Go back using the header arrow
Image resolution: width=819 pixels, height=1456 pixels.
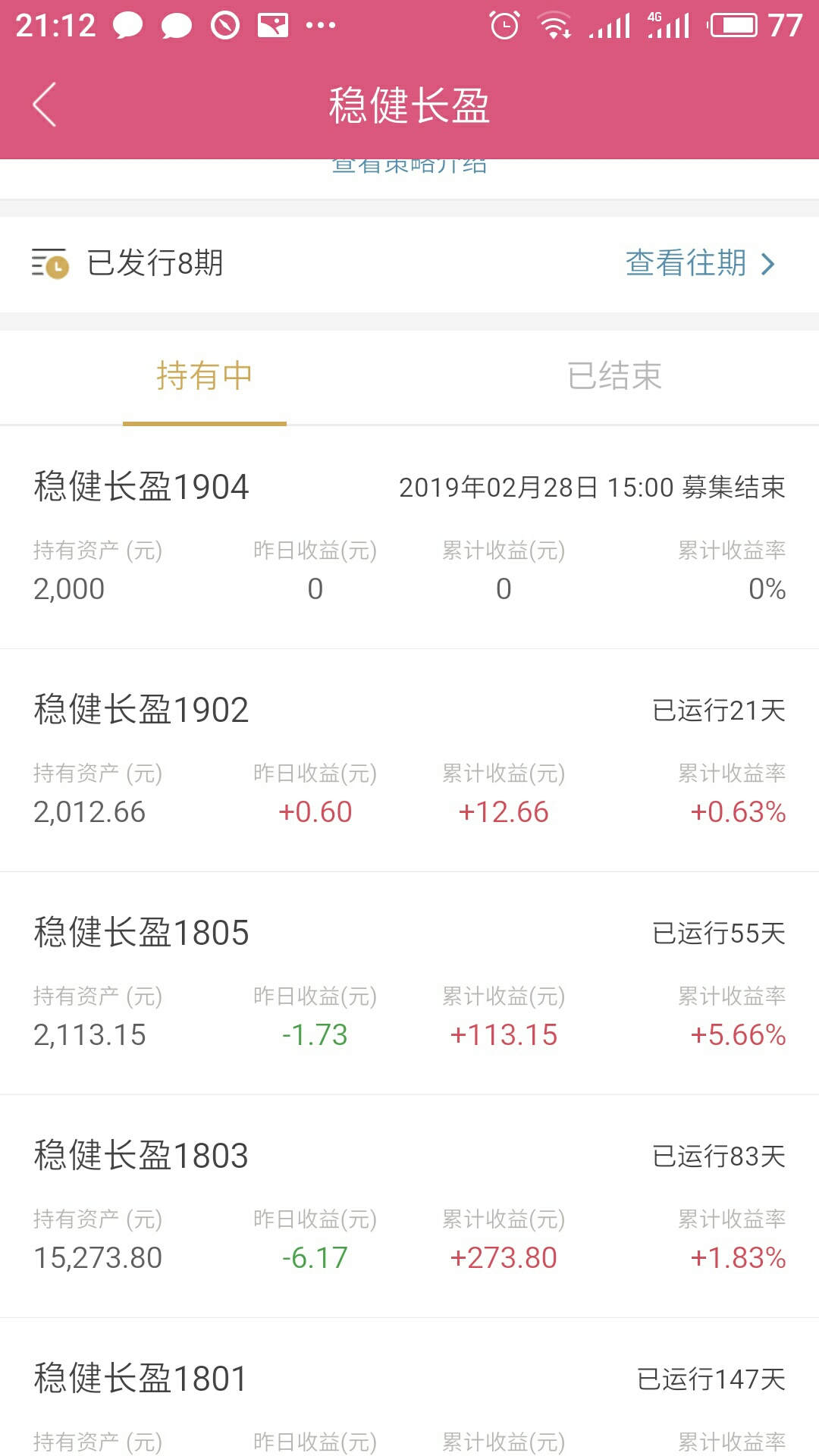click(x=45, y=105)
